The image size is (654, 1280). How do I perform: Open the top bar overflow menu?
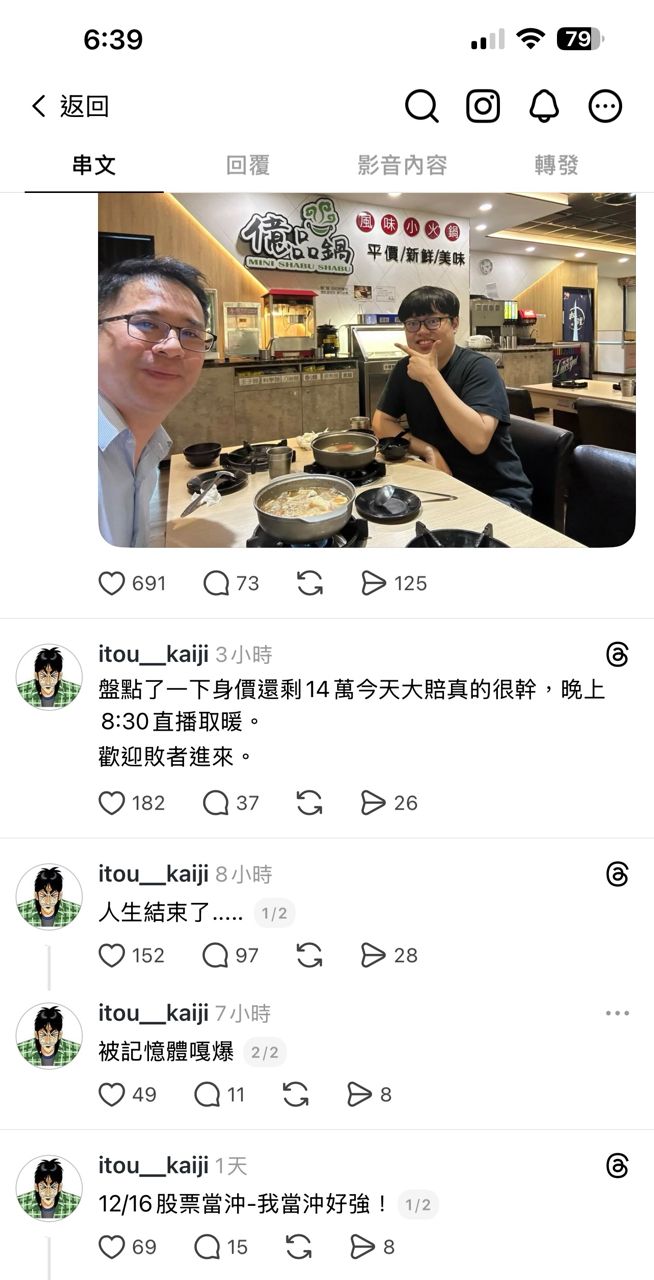coord(605,106)
